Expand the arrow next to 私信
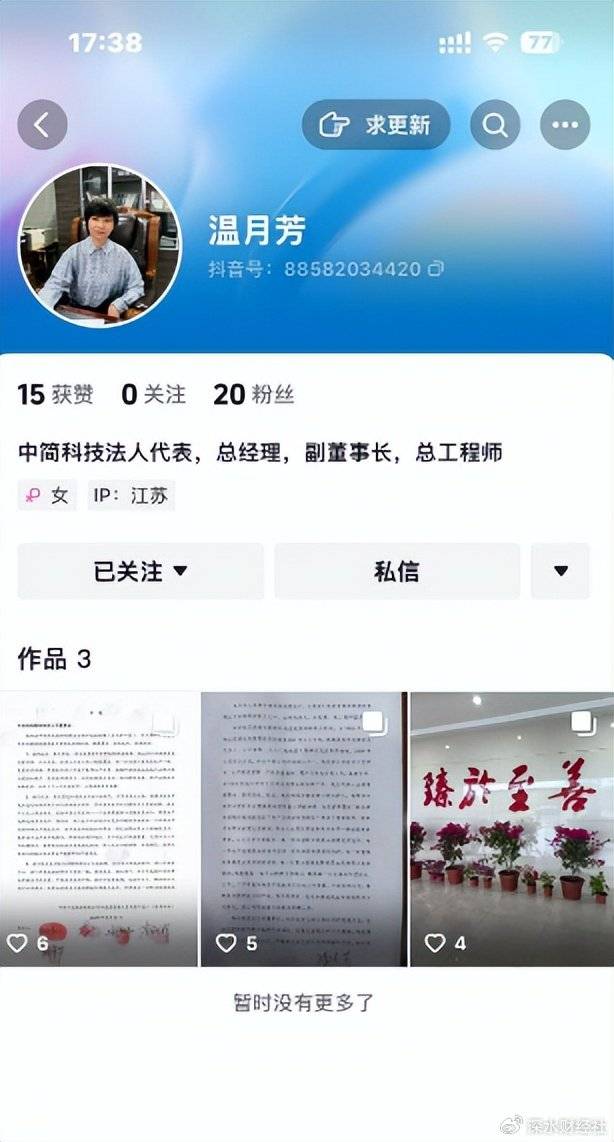Viewport: 614px width, 1142px height. pyautogui.click(x=561, y=572)
